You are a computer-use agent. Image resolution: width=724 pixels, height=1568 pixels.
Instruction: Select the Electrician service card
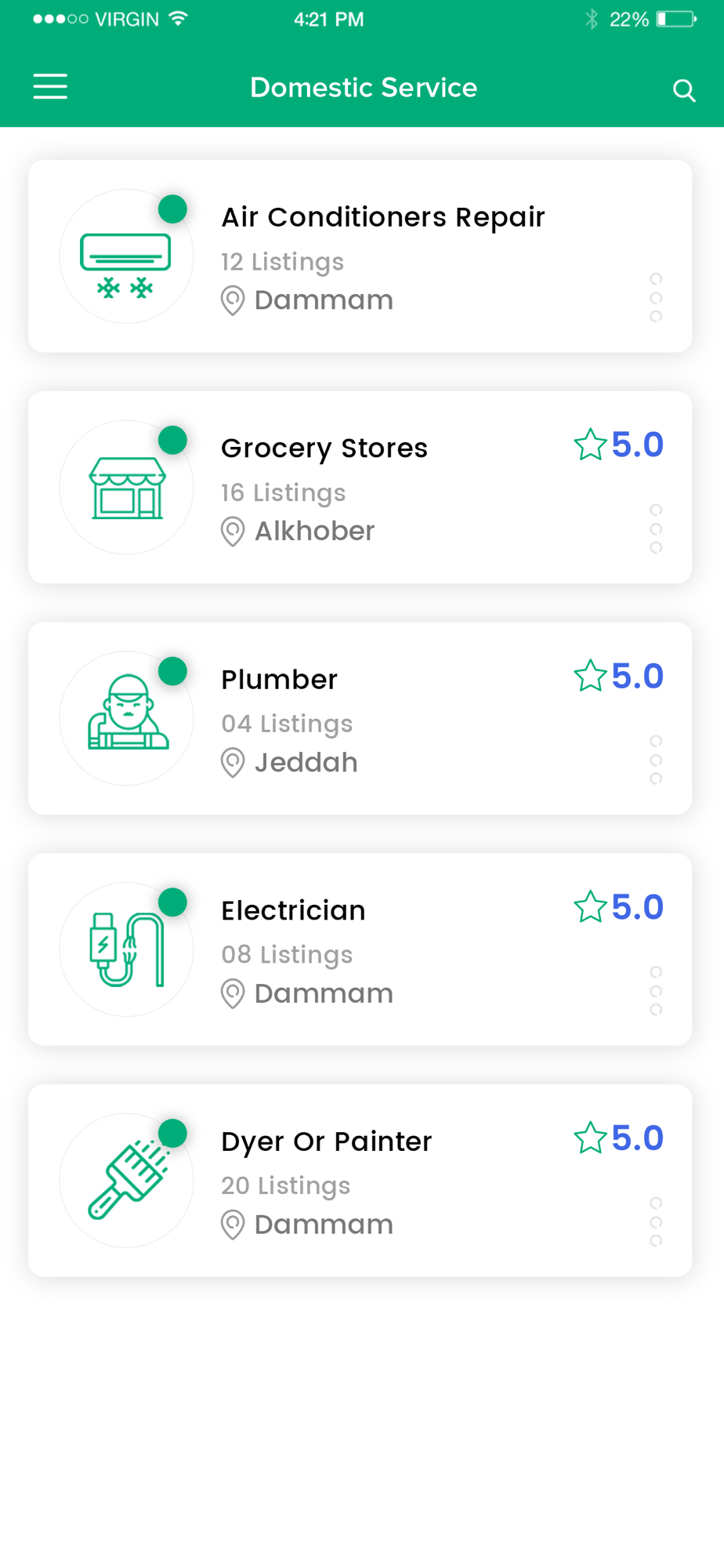[x=360, y=949]
